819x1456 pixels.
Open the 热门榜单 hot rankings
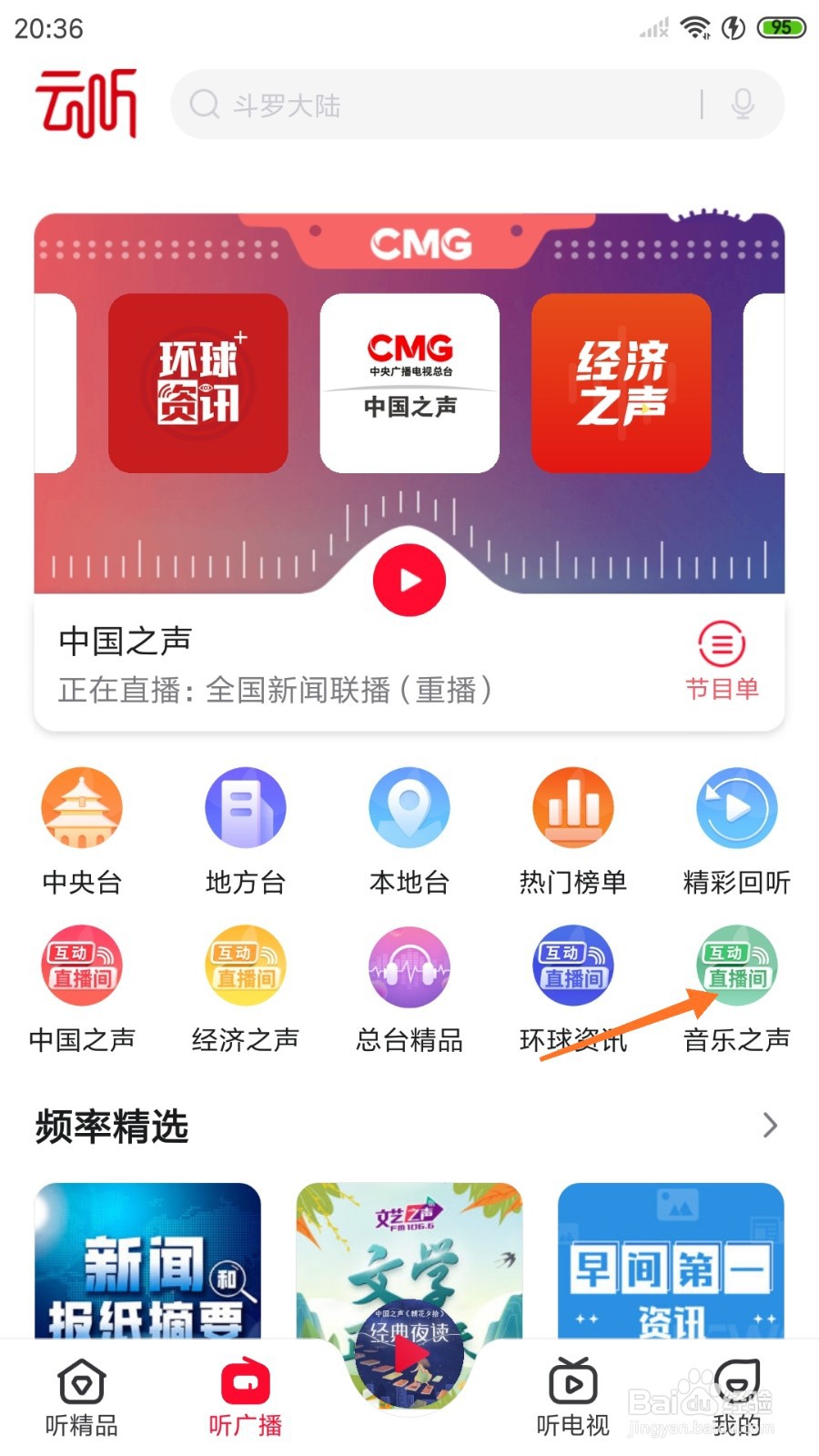click(572, 828)
